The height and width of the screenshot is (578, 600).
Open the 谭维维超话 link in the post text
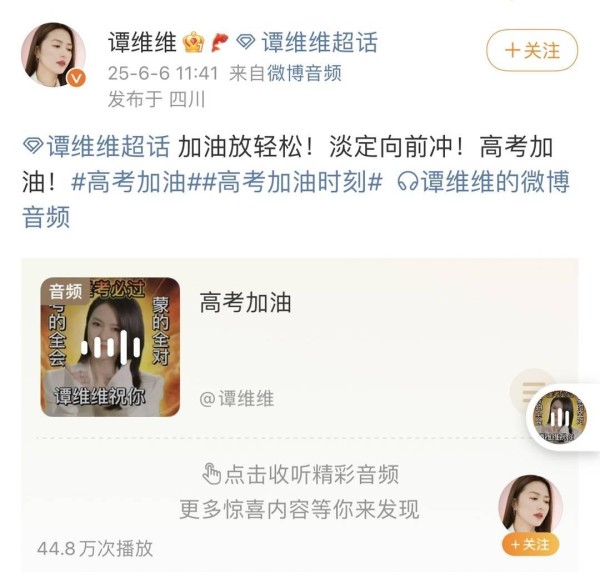point(98,148)
